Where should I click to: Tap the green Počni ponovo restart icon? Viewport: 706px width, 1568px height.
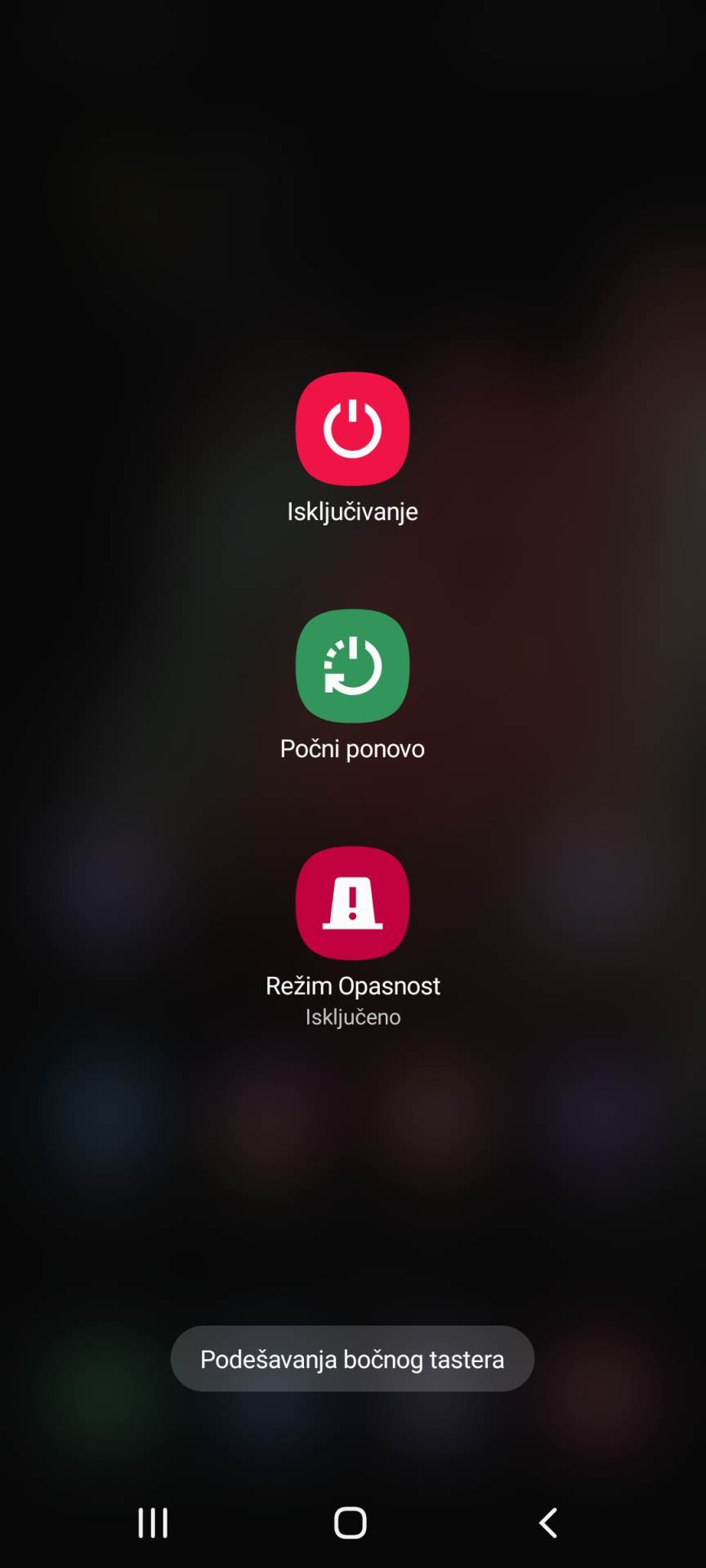point(352,666)
